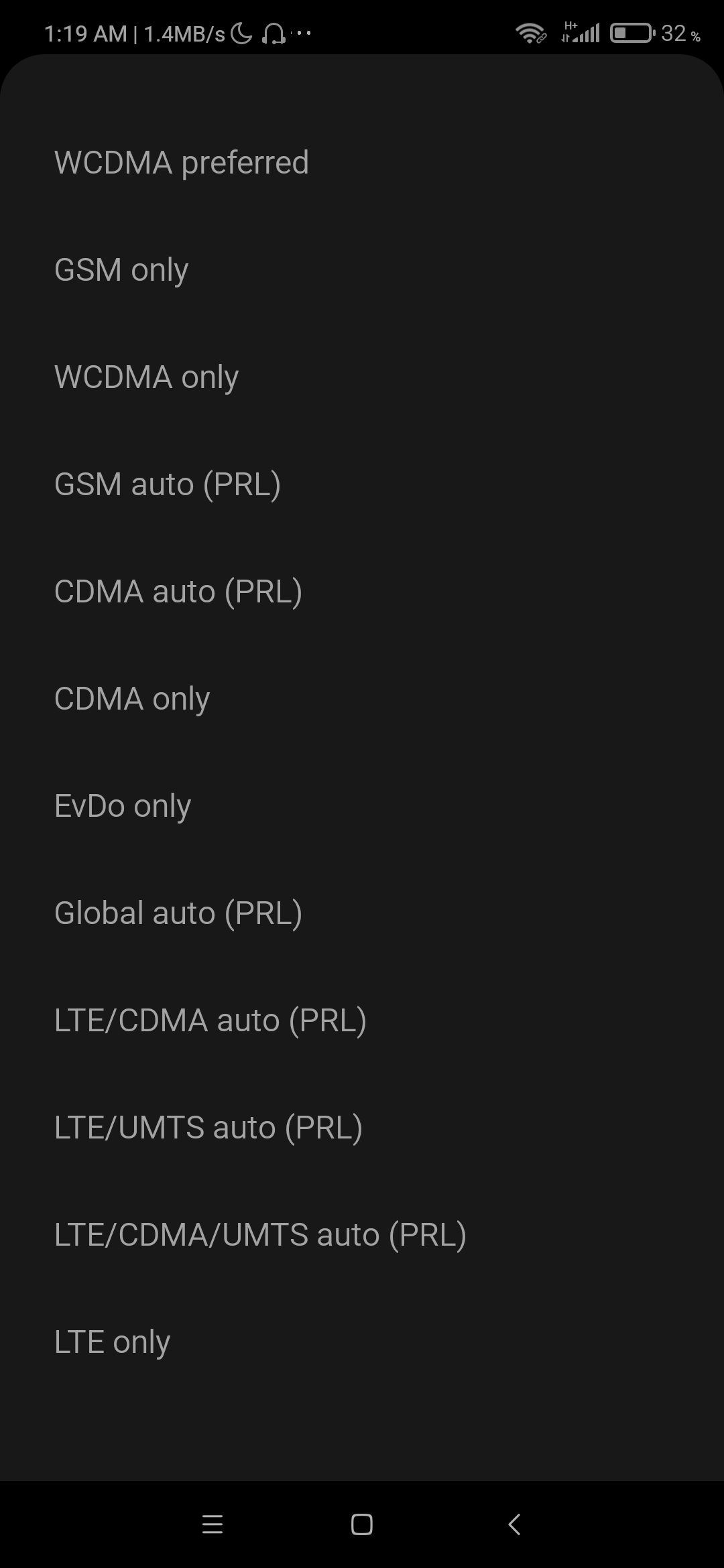Tap the CDMA only option
Image resolution: width=724 pixels, height=1568 pixels.
point(362,699)
